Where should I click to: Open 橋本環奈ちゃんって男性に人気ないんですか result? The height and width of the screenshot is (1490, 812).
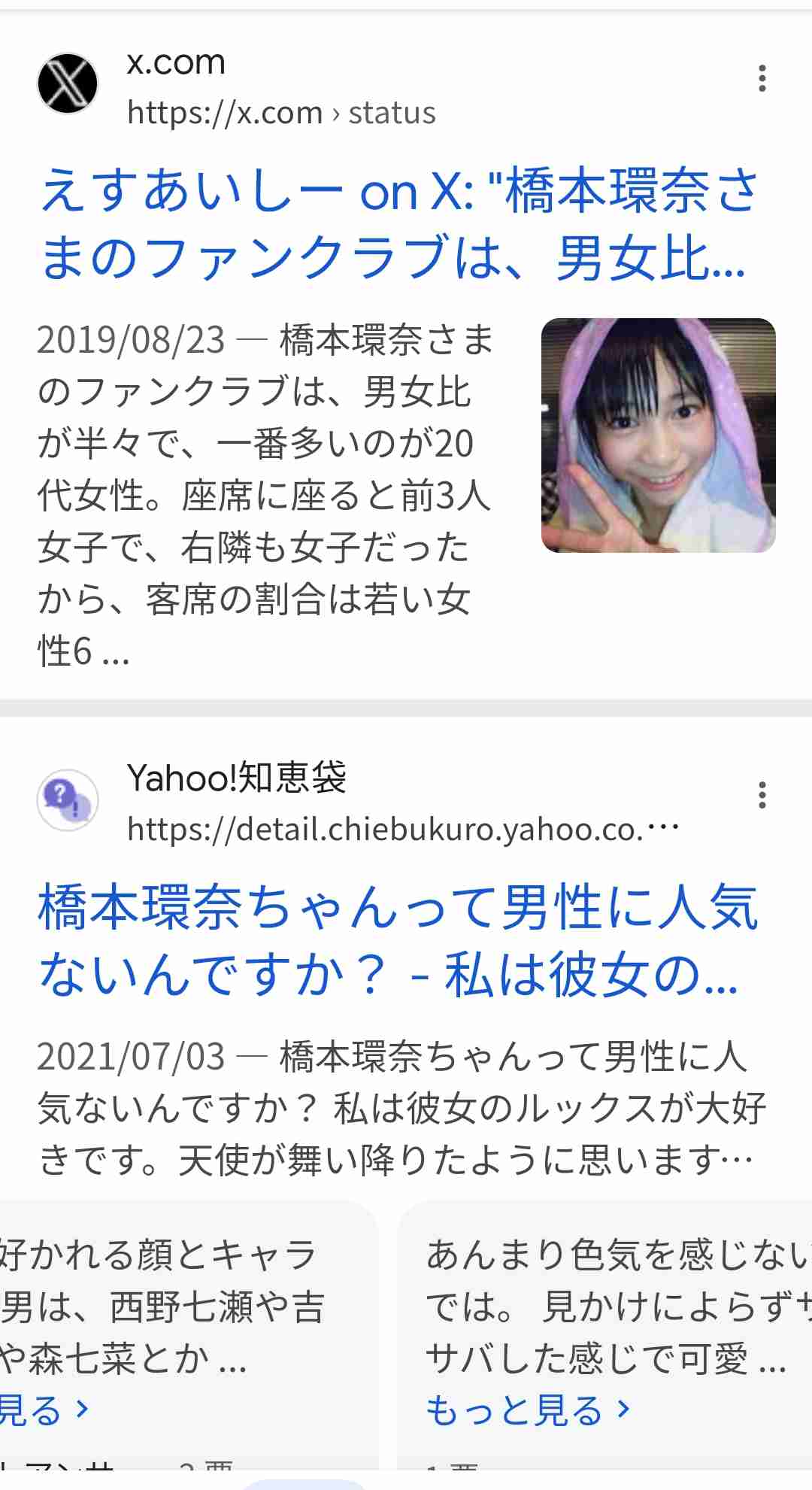(x=398, y=939)
